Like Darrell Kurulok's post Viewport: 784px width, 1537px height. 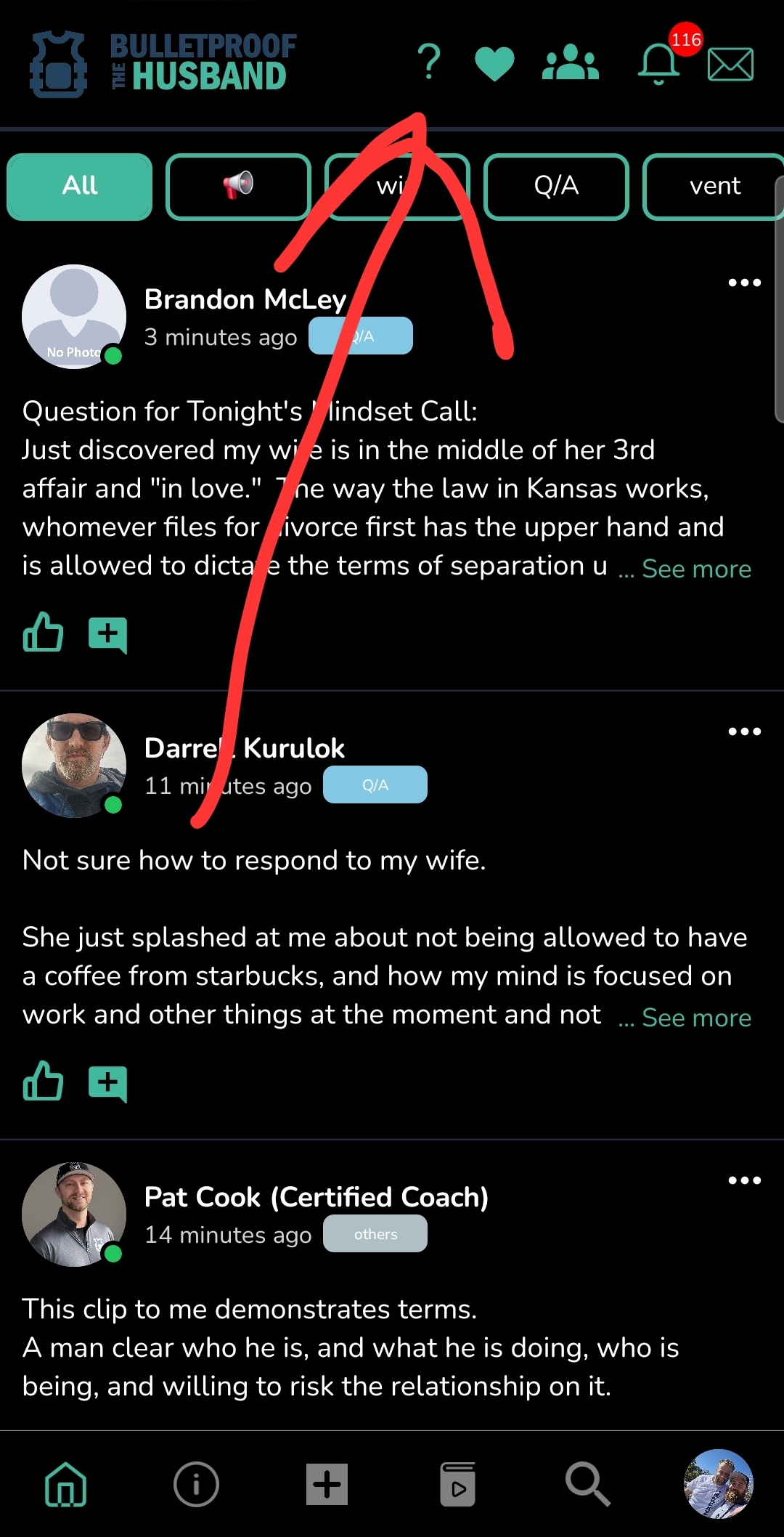coord(43,1082)
